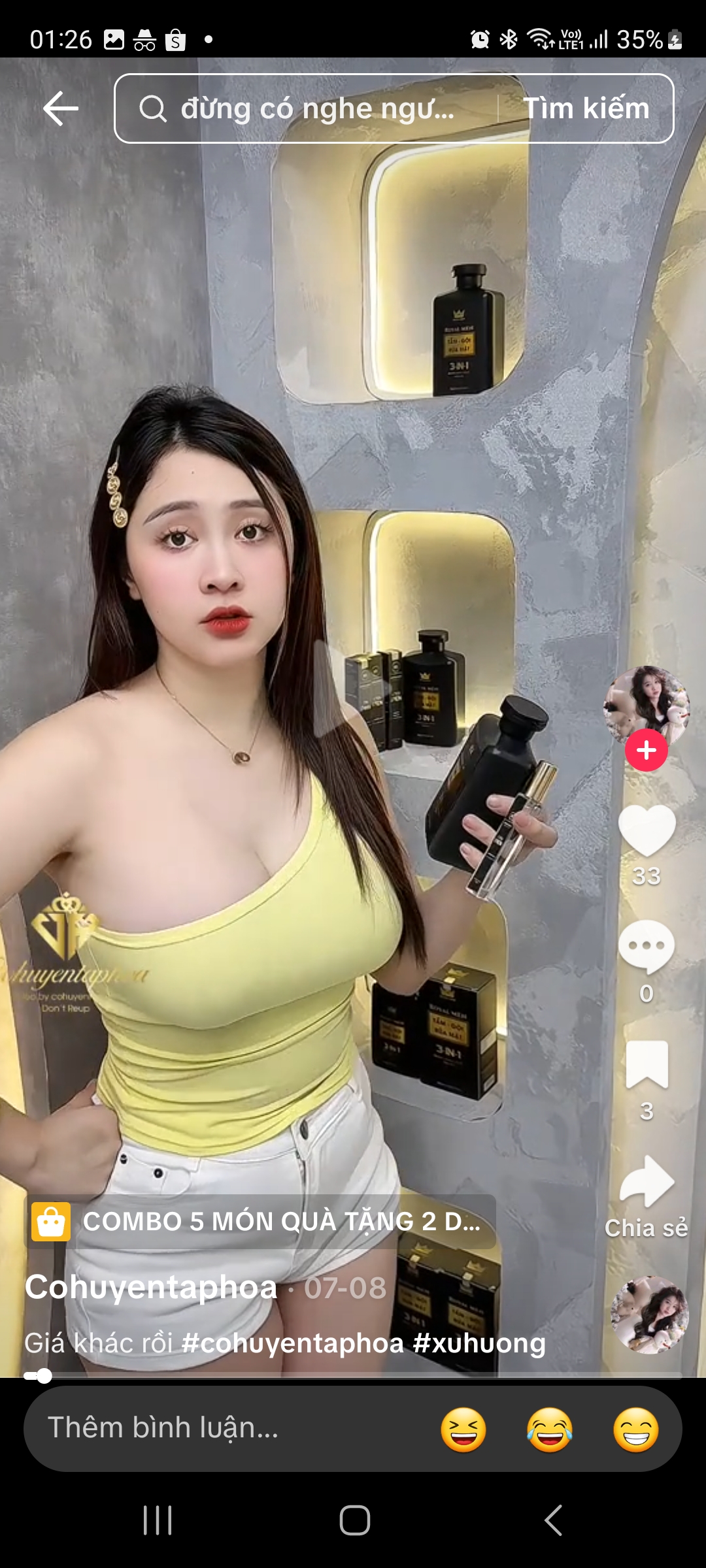Insert the tears of joy emoji

click(x=550, y=1429)
